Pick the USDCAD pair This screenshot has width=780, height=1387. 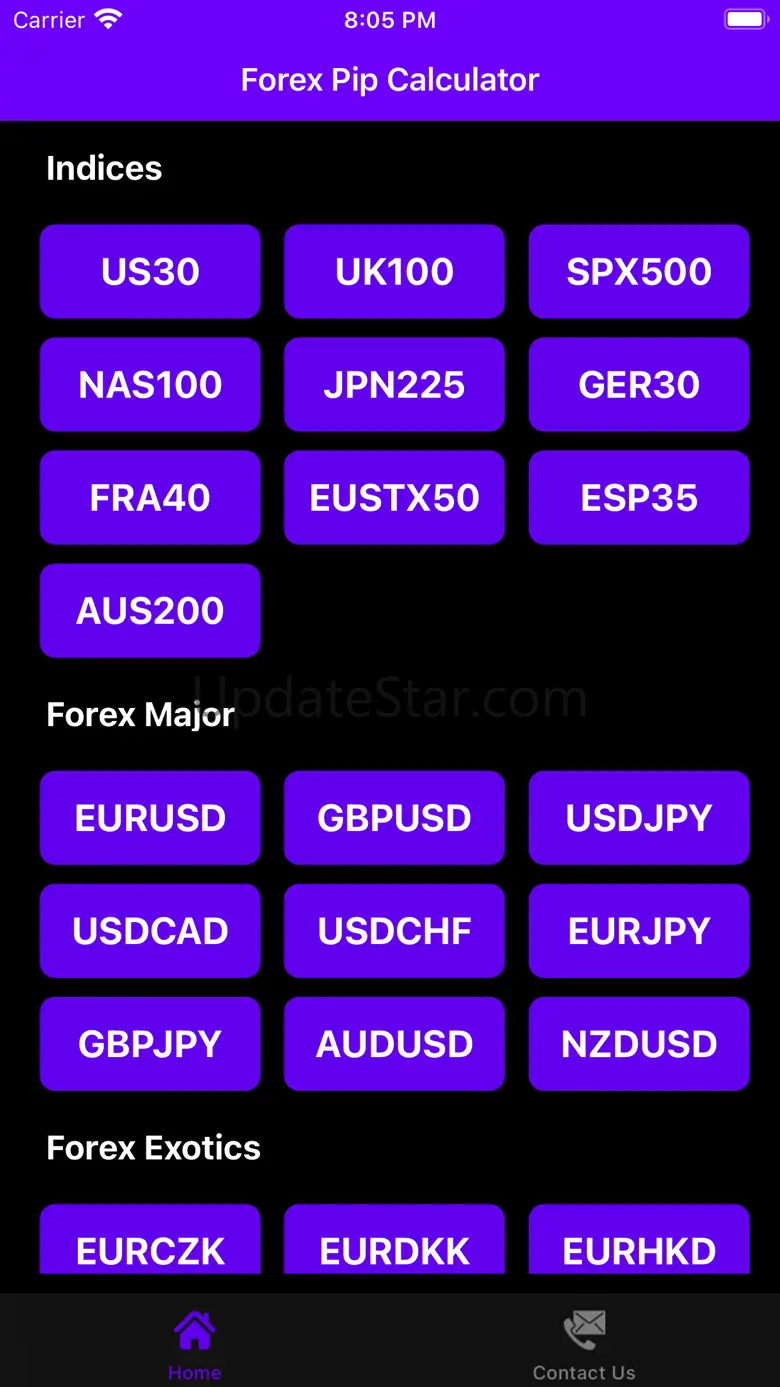tap(150, 931)
